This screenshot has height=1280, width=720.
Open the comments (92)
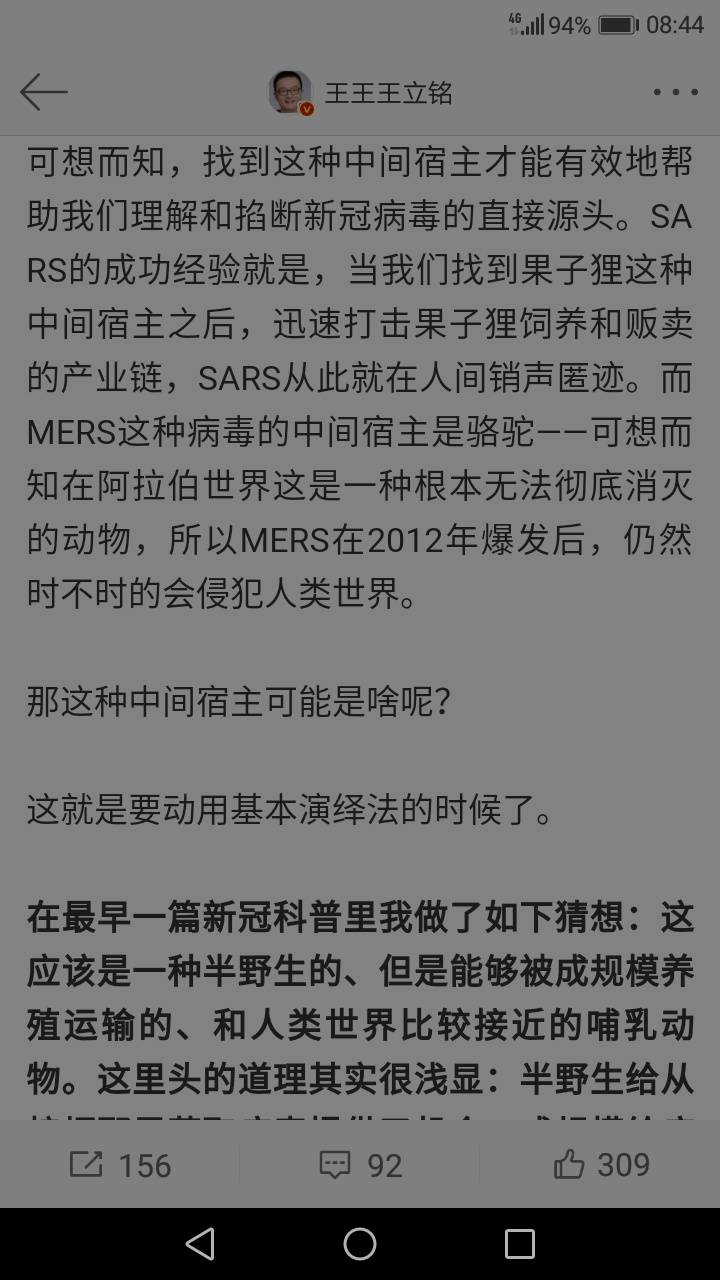[360, 1164]
